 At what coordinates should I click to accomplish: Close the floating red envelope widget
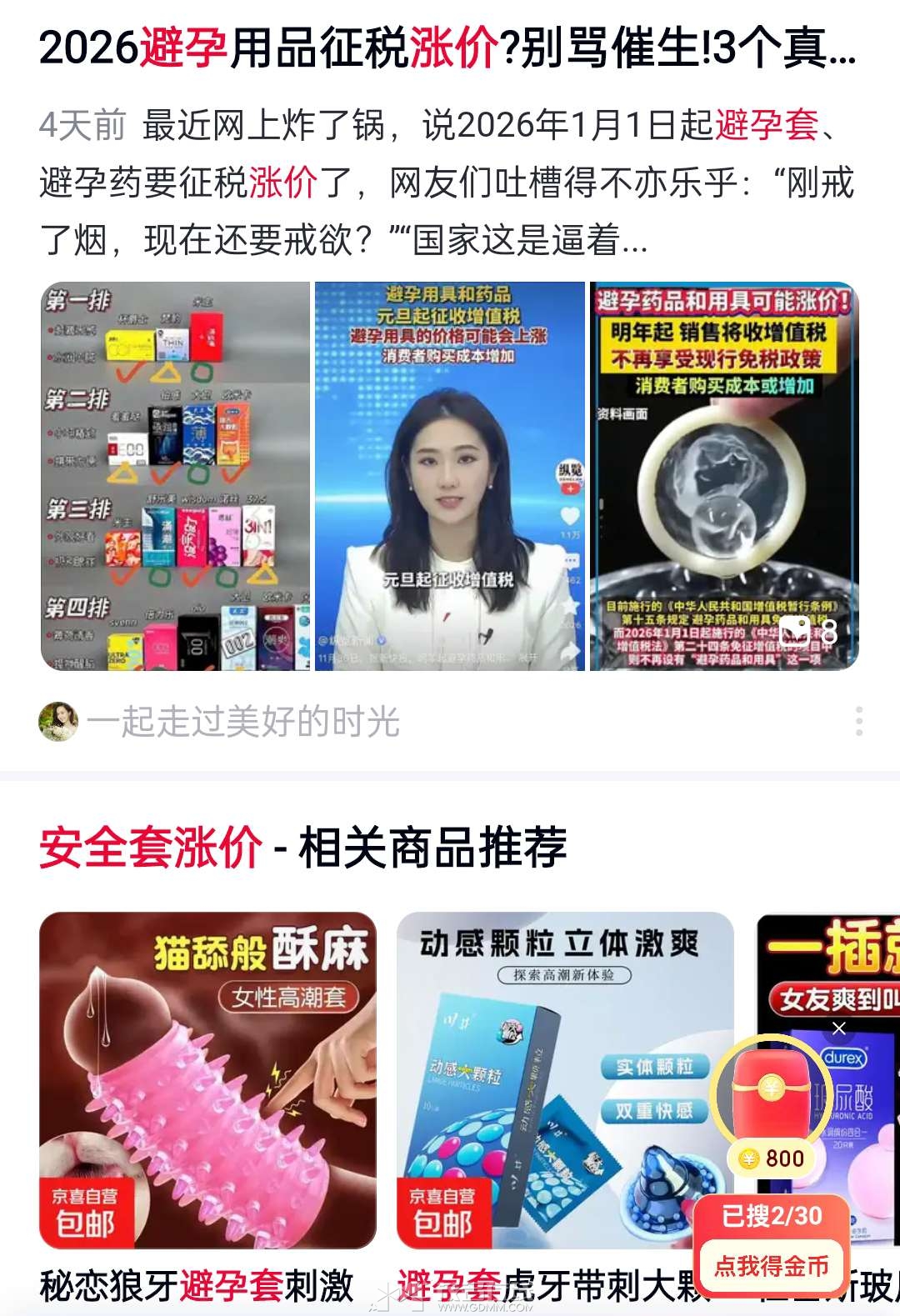click(x=839, y=1028)
